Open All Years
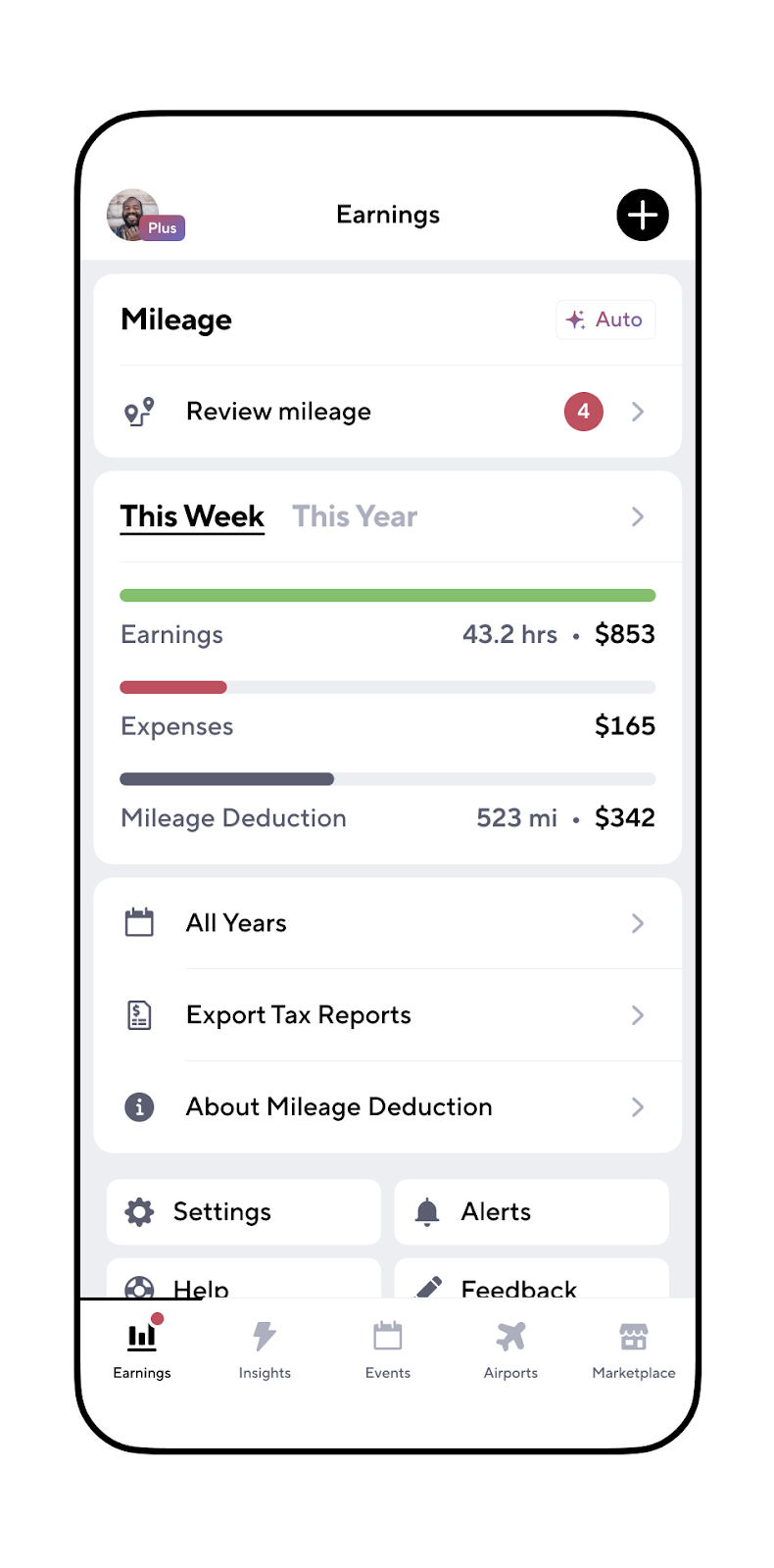774x1568 pixels. coord(387,923)
